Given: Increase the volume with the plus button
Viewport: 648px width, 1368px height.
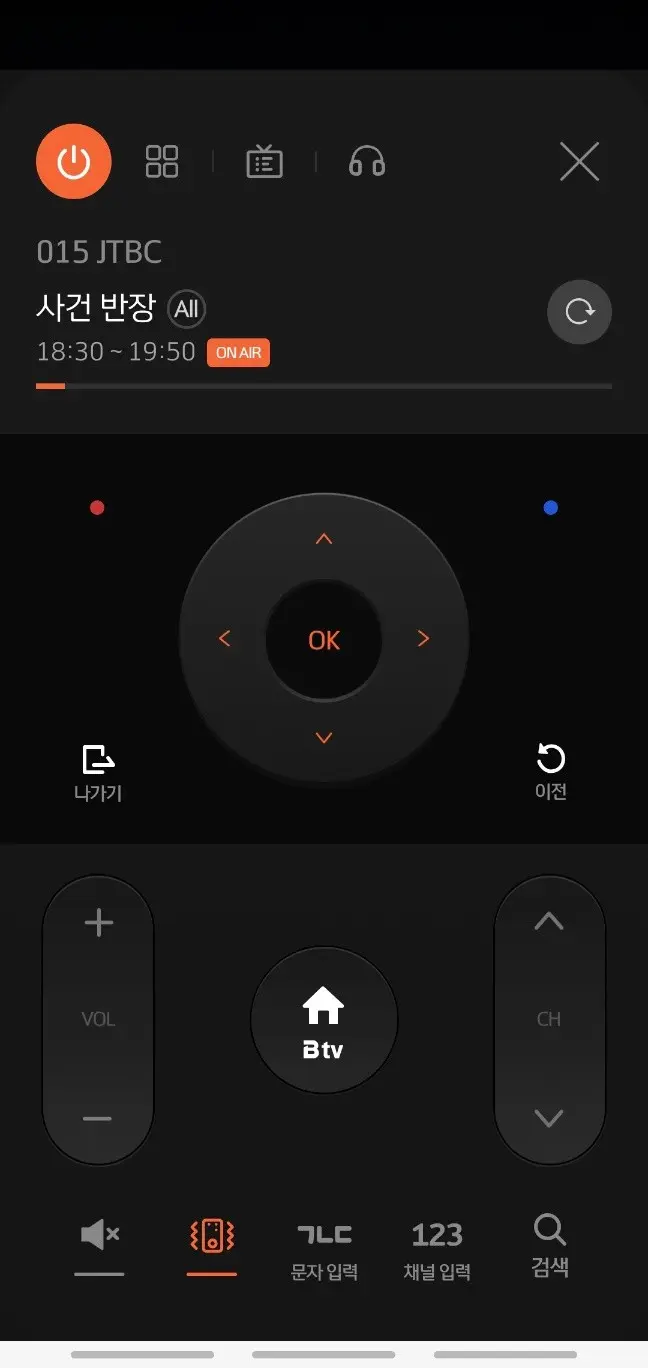Looking at the screenshot, I should (98, 922).
